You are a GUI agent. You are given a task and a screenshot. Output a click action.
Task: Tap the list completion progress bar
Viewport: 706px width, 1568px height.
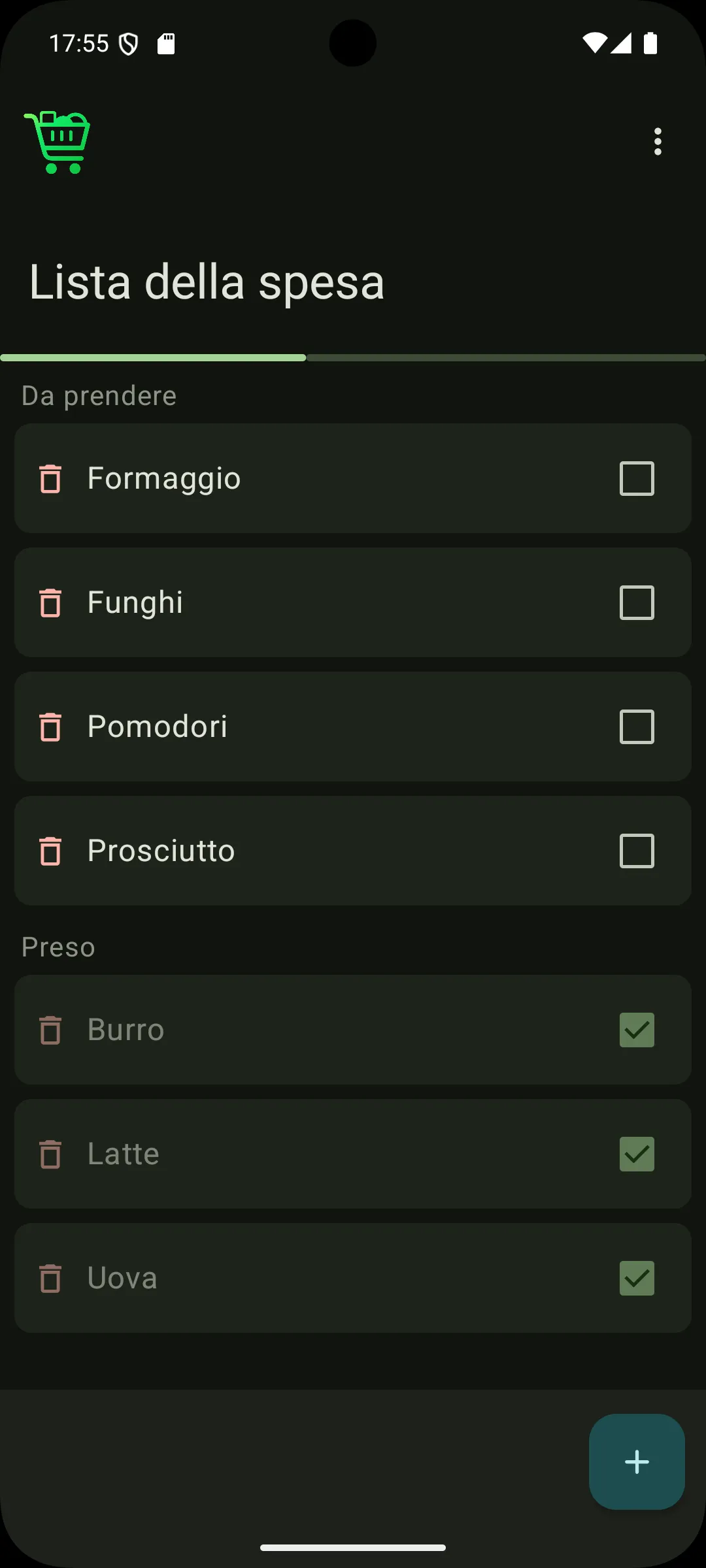point(353,357)
